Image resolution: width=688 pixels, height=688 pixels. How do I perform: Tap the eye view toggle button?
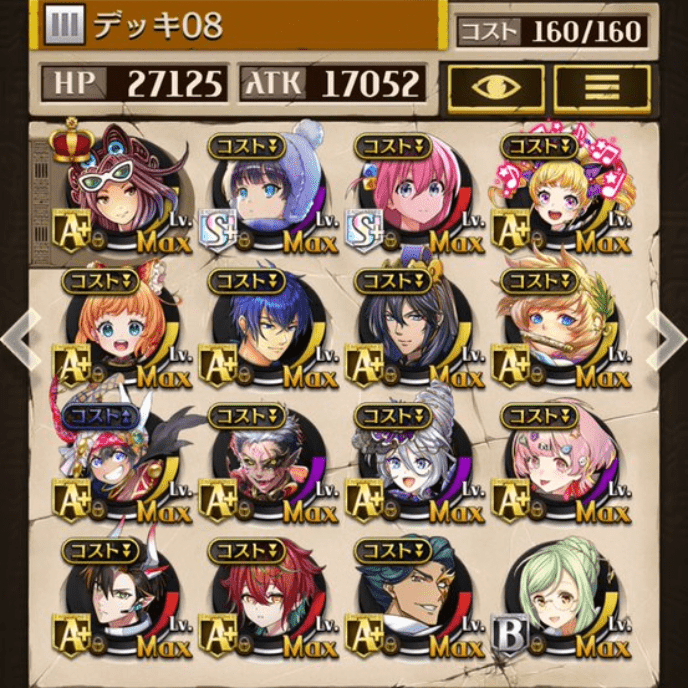point(496,88)
